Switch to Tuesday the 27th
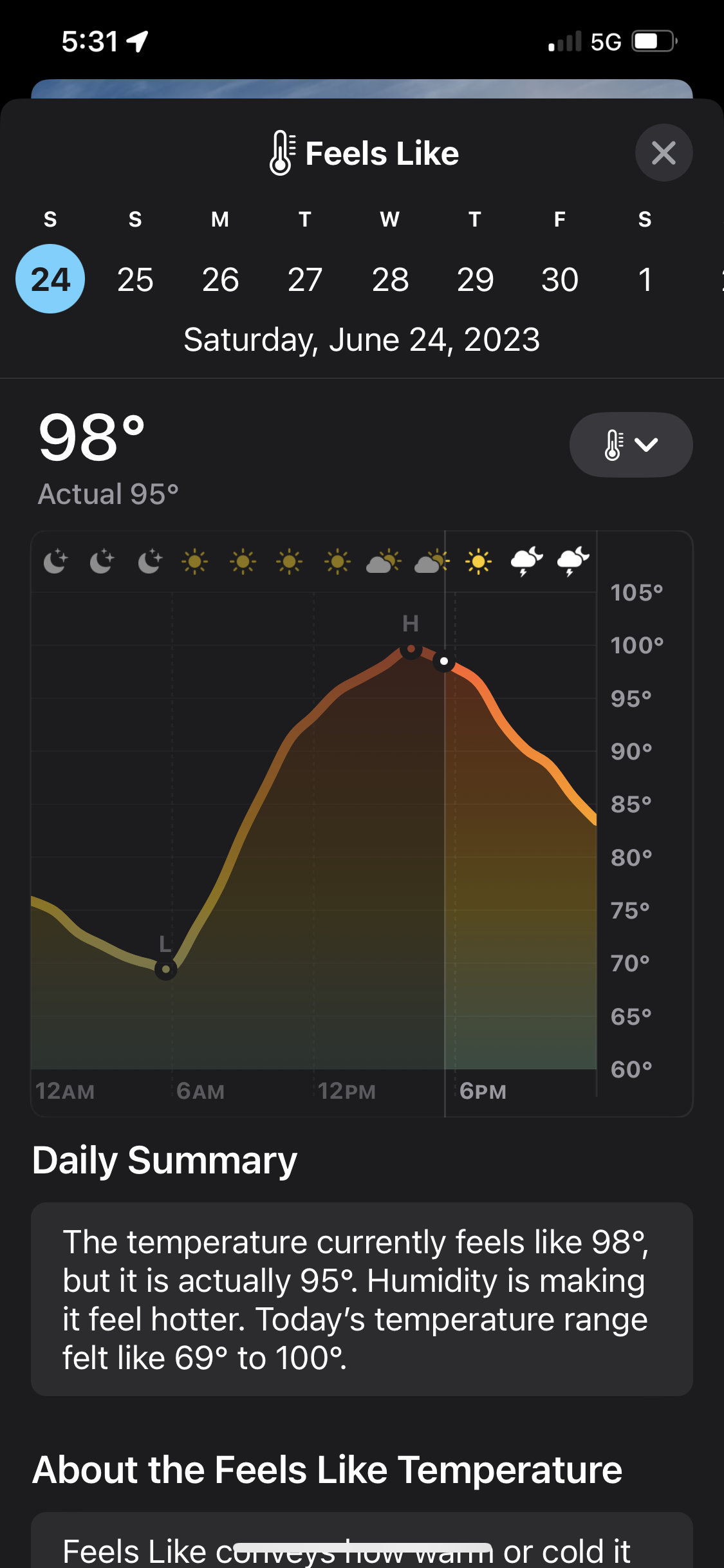Screen dimensions: 724x1568 tap(305, 279)
